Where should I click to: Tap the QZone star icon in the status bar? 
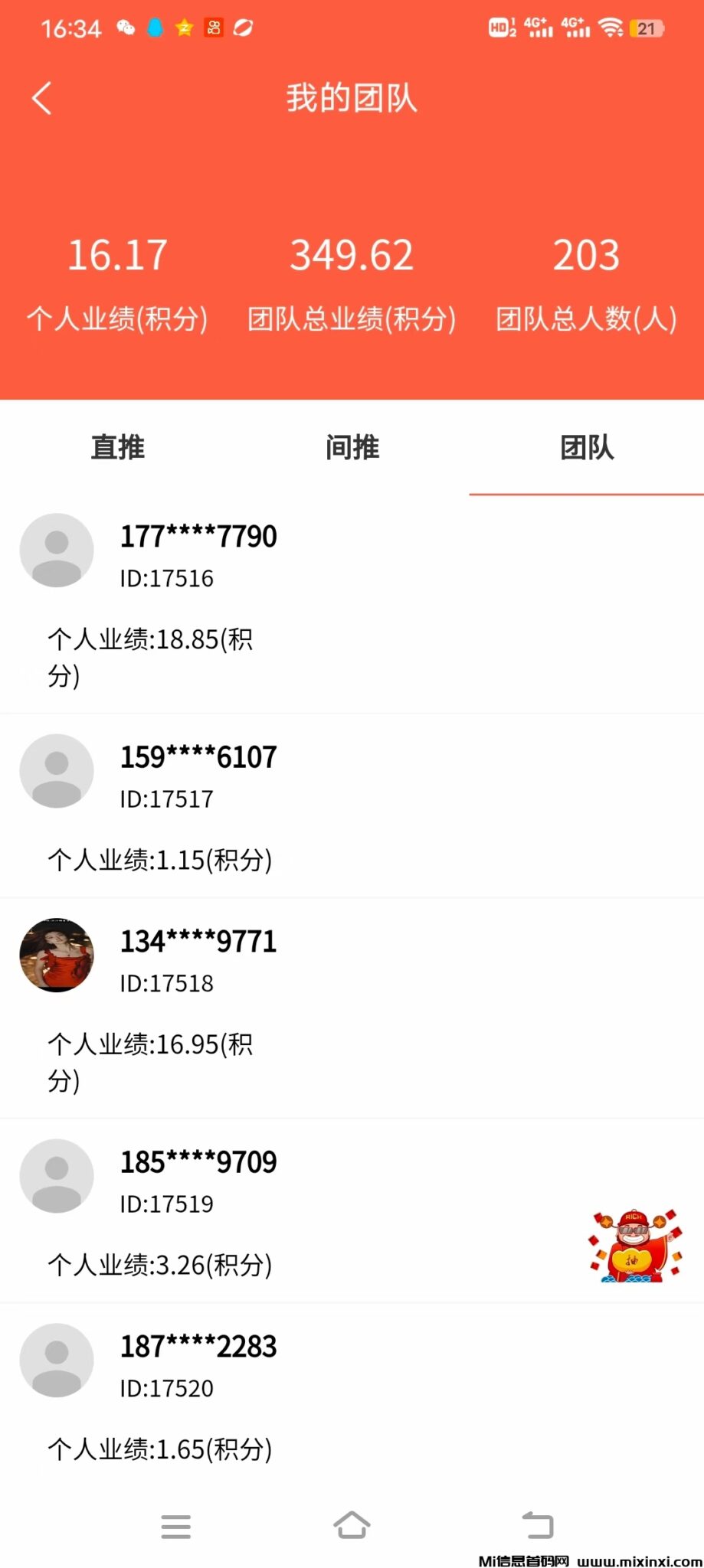point(184,28)
